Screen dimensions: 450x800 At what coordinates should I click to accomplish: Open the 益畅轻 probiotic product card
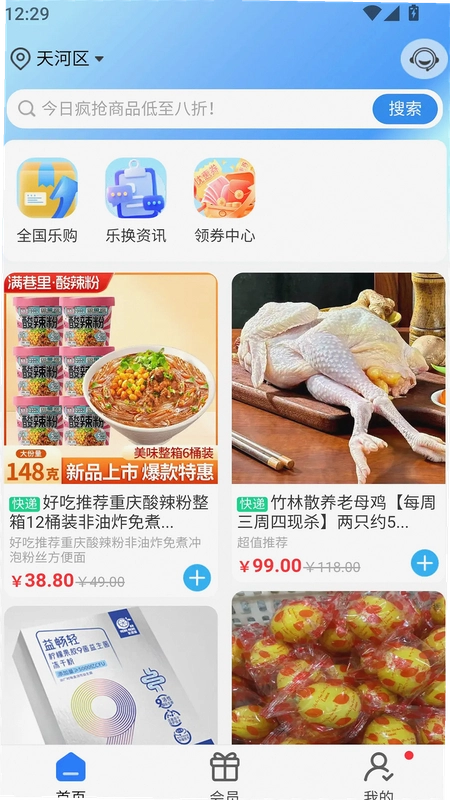coord(111,675)
